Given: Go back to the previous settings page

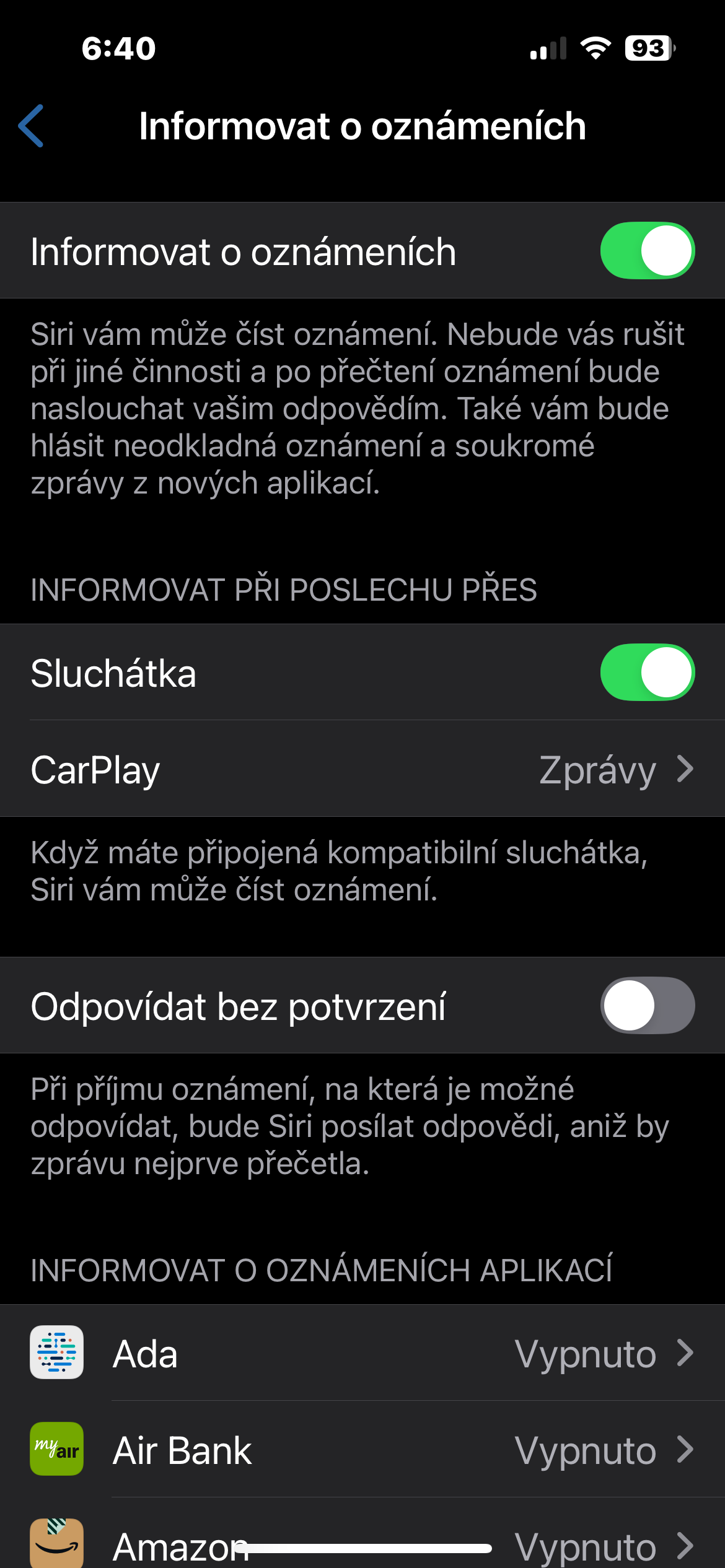Looking at the screenshot, I should [x=31, y=126].
